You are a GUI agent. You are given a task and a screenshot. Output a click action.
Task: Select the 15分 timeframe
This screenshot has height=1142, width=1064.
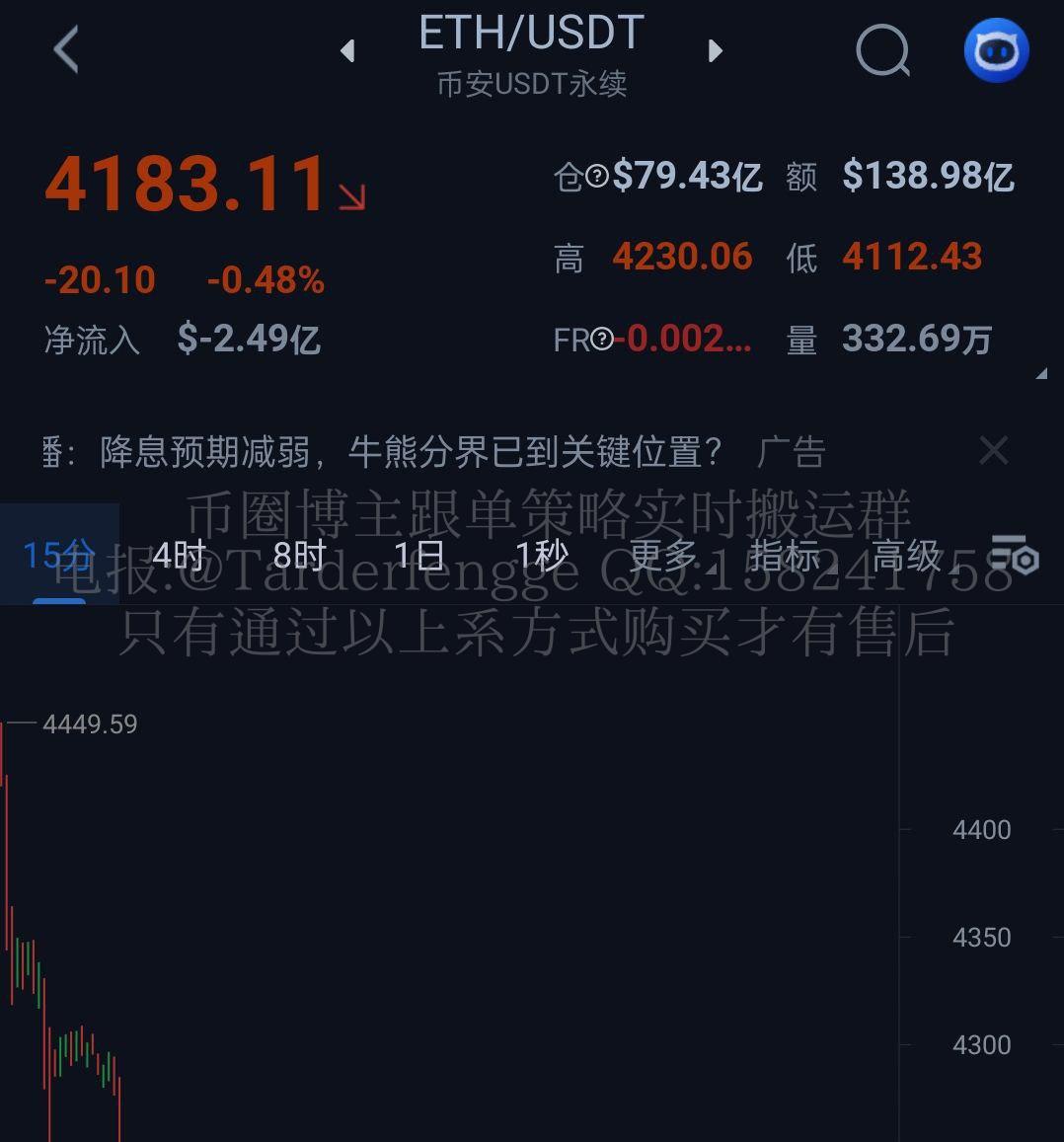coord(58,556)
